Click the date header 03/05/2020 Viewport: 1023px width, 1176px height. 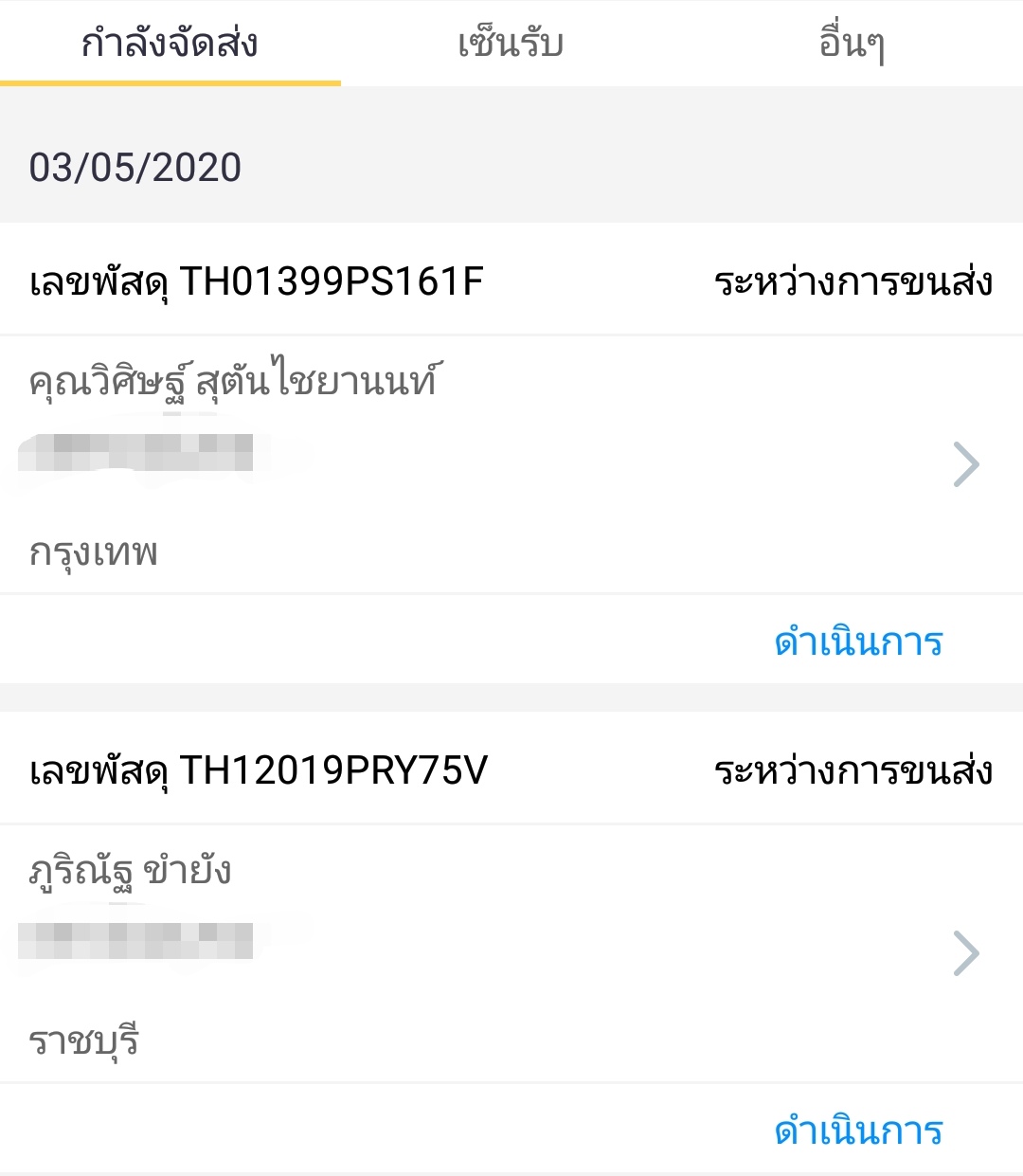[x=135, y=167]
